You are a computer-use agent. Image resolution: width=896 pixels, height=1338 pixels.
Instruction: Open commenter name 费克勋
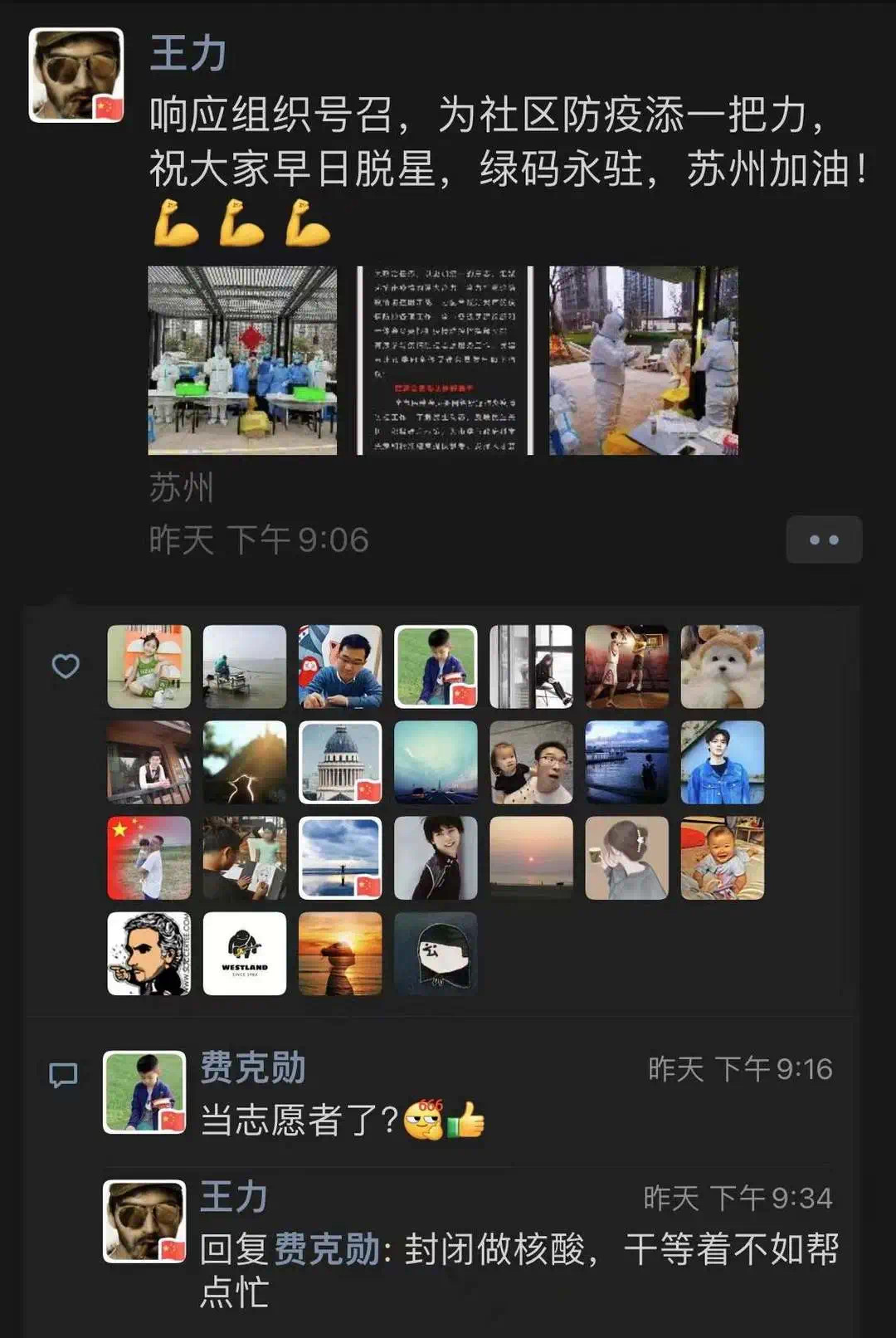pyautogui.click(x=253, y=1067)
